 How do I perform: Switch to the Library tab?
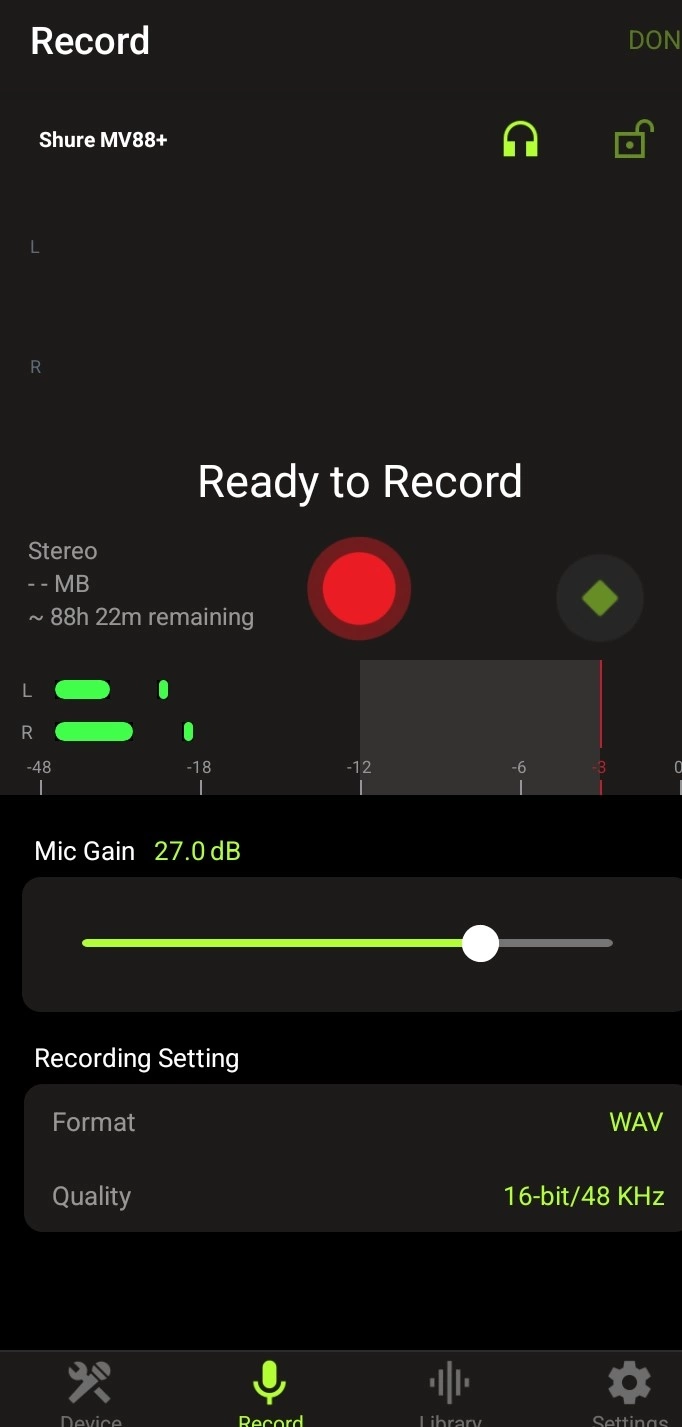(450, 1392)
